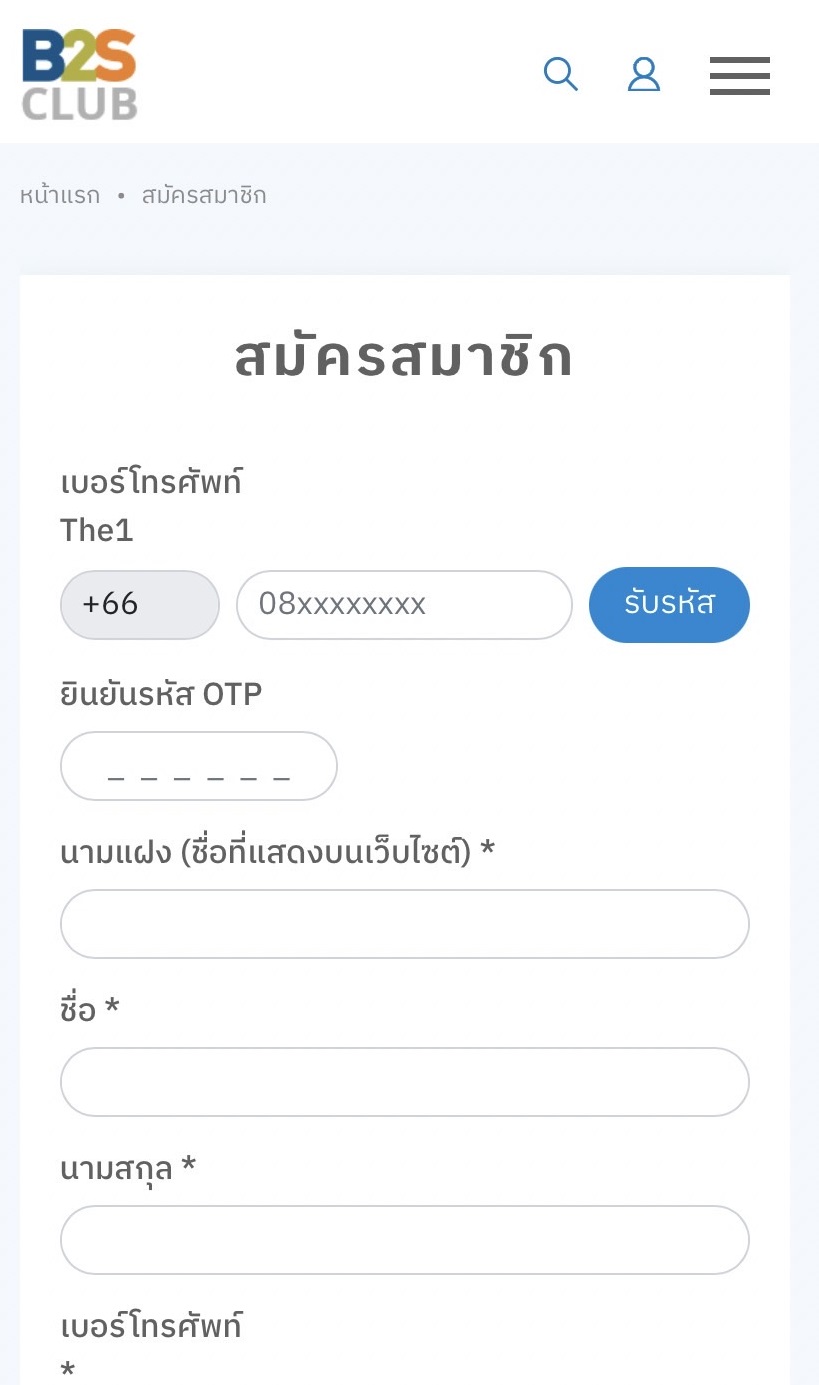Go to หน้าแรก breadcrumb link

pos(60,195)
